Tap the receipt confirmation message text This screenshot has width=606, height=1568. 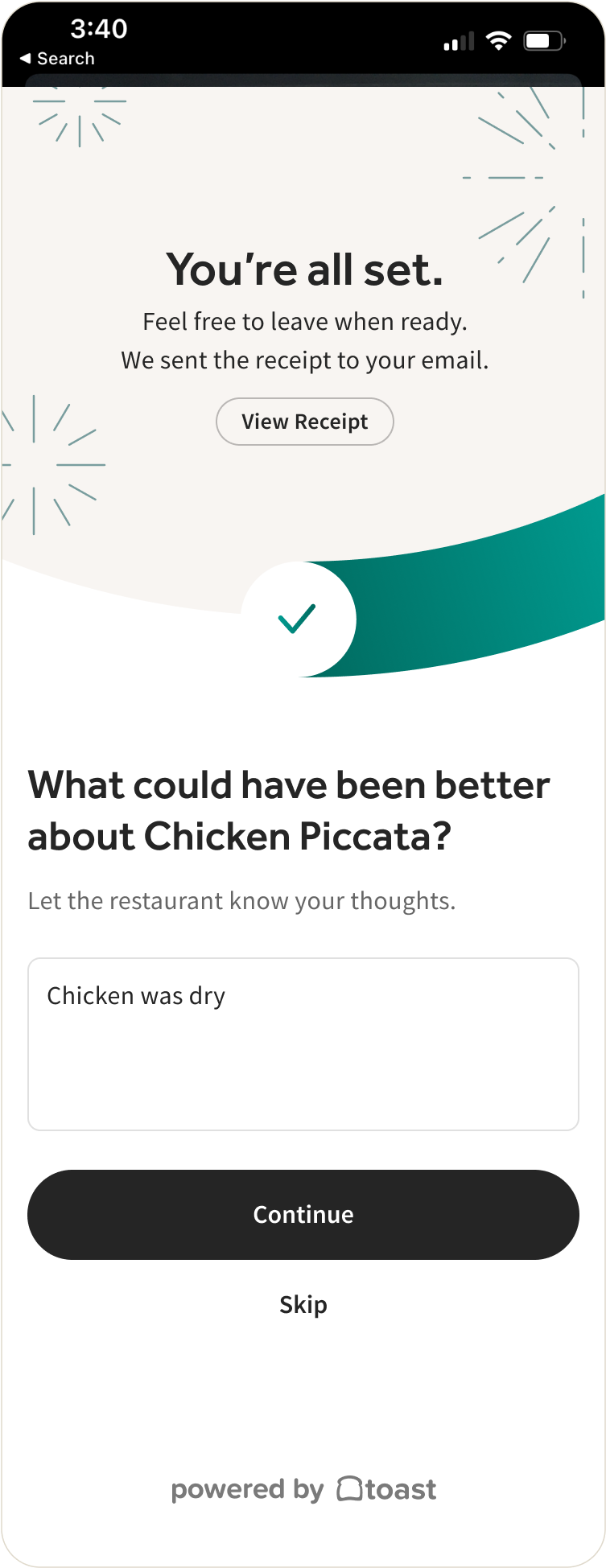coord(303,360)
